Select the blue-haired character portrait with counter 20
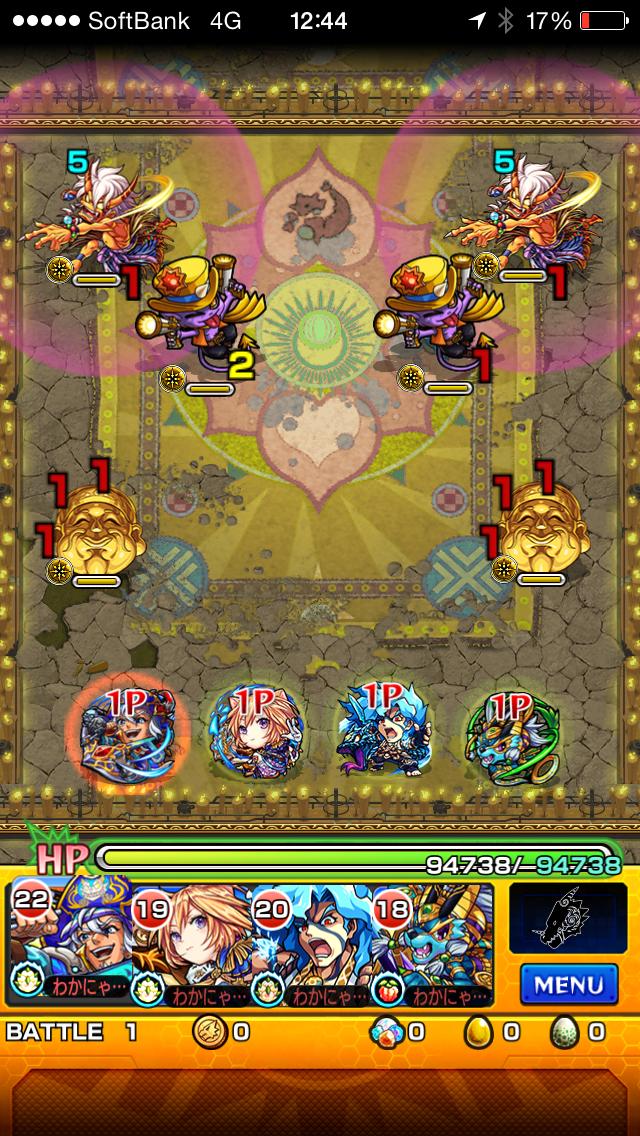Screen dimensions: 640x1136 pyautogui.click(x=312, y=943)
